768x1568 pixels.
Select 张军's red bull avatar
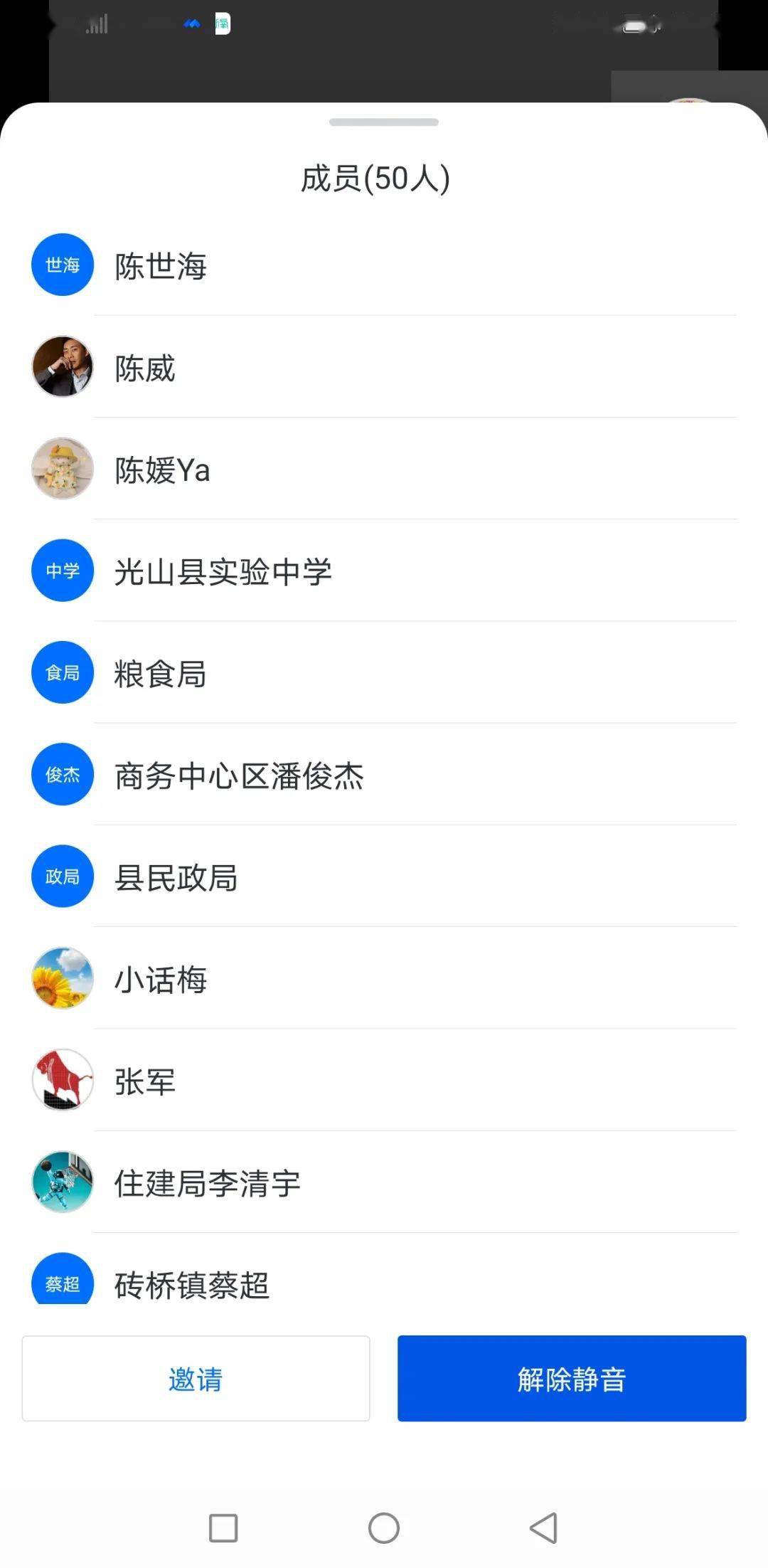click(62, 1081)
